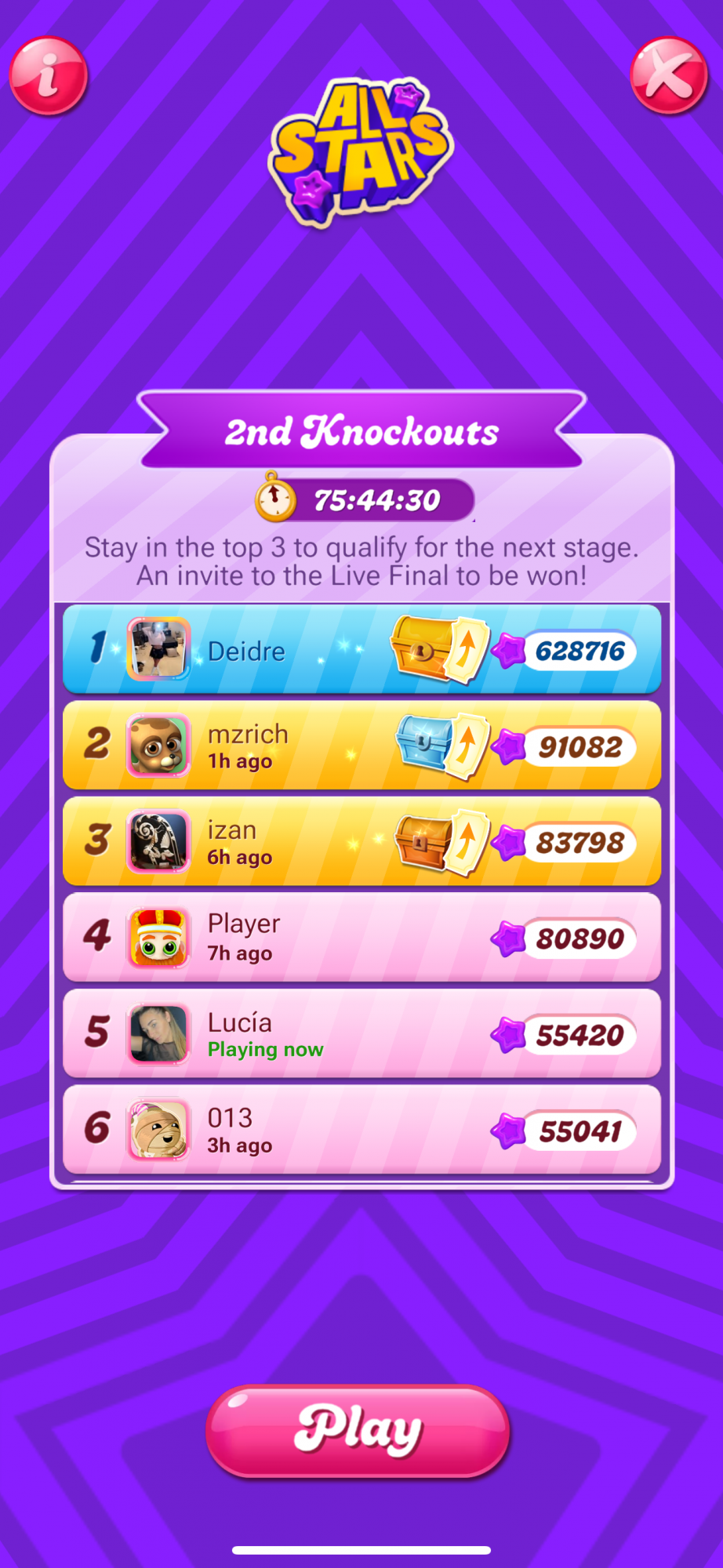Image resolution: width=723 pixels, height=1568 pixels.
Task: Tap the pink Play button
Action: tap(358, 1431)
